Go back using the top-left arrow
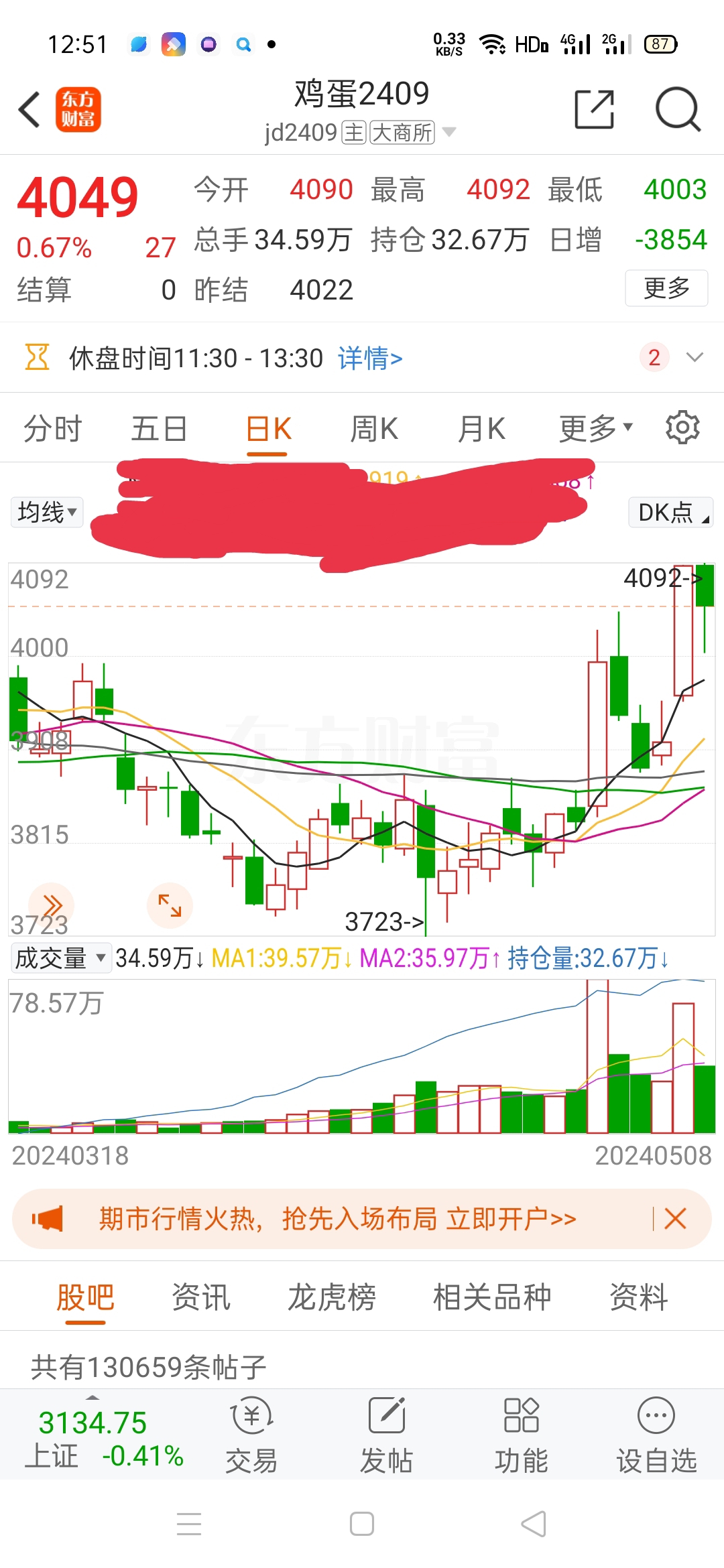Image resolution: width=724 pixels, height=1568 pixels. click(29, 109)
